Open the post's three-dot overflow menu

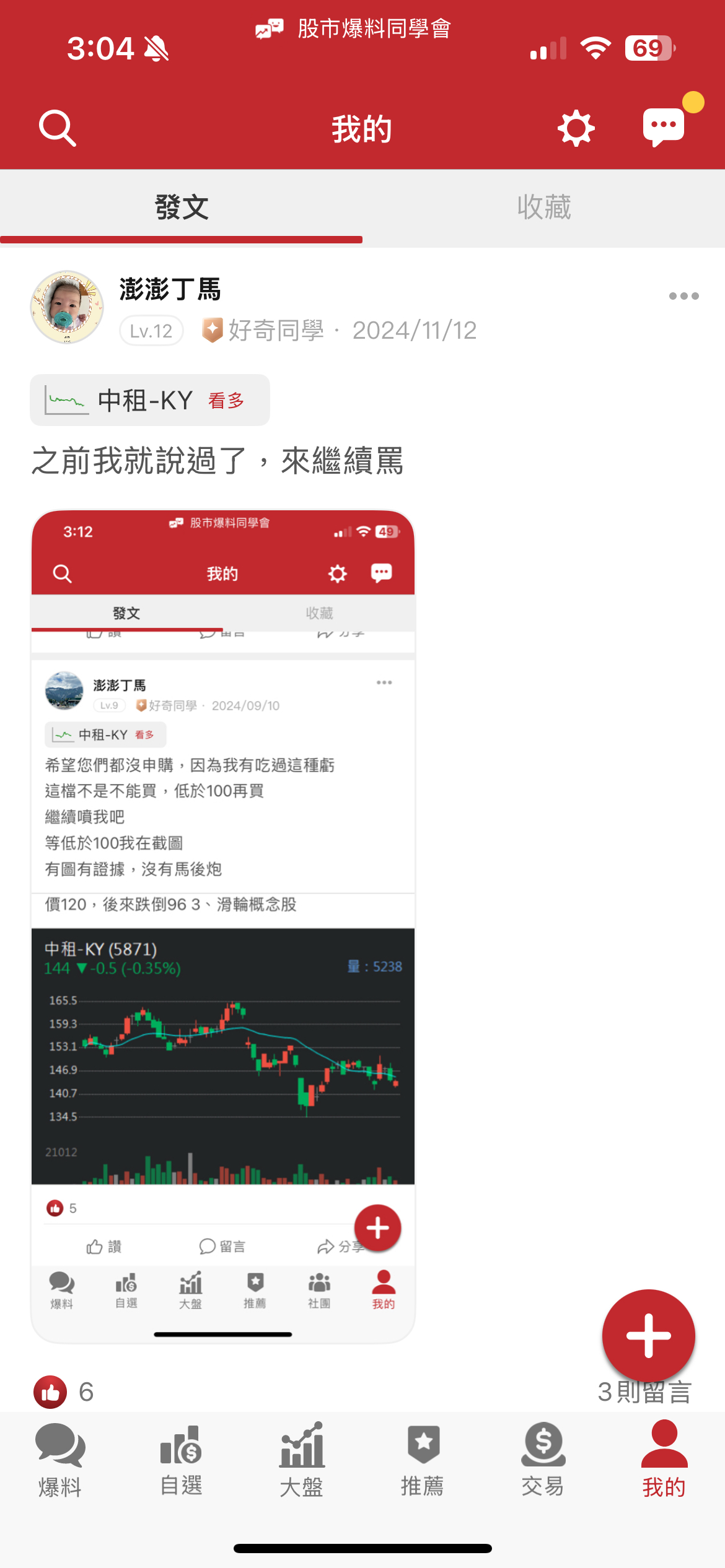tap(683, 296)
